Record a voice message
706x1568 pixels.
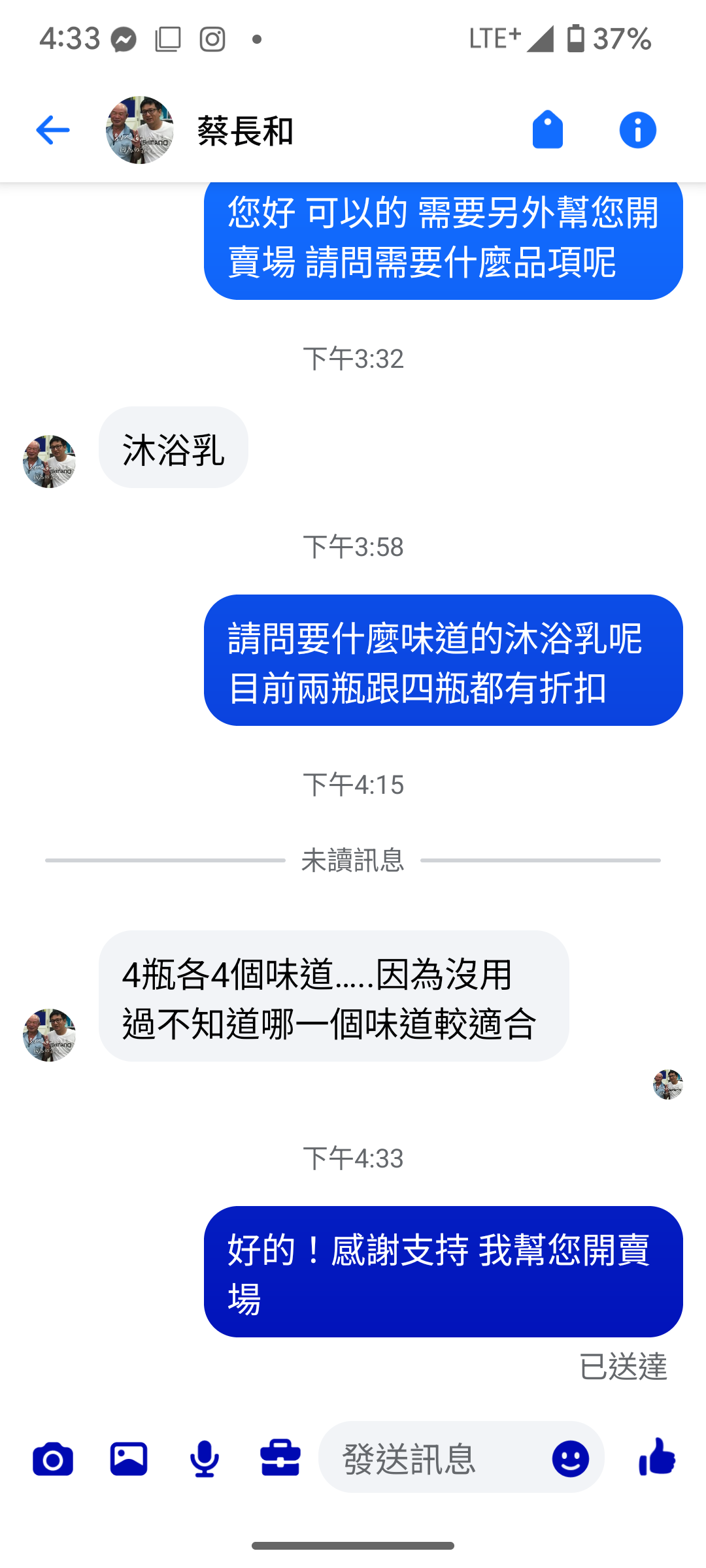(x=205, y=1459)
